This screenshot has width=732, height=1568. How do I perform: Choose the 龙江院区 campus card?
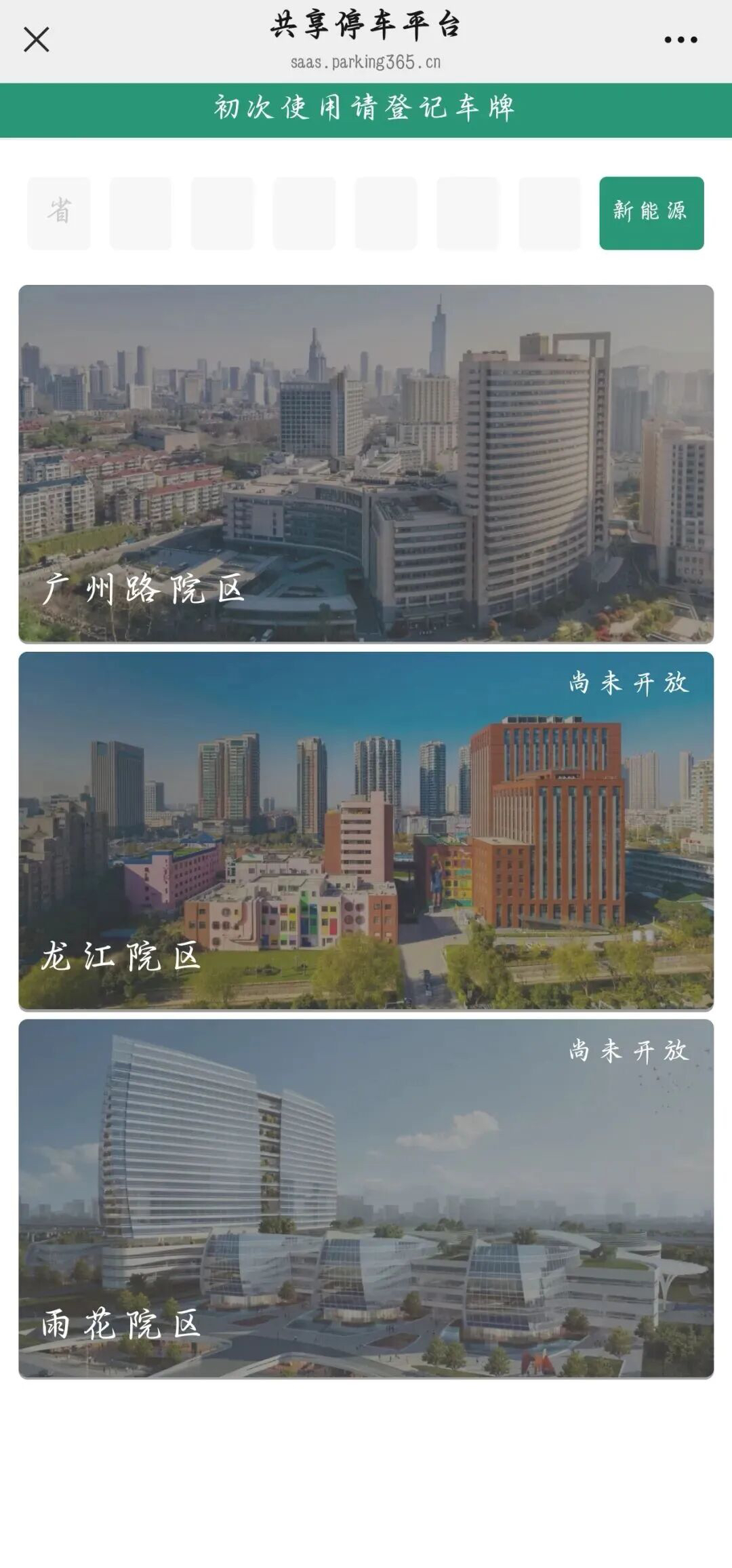366,831
